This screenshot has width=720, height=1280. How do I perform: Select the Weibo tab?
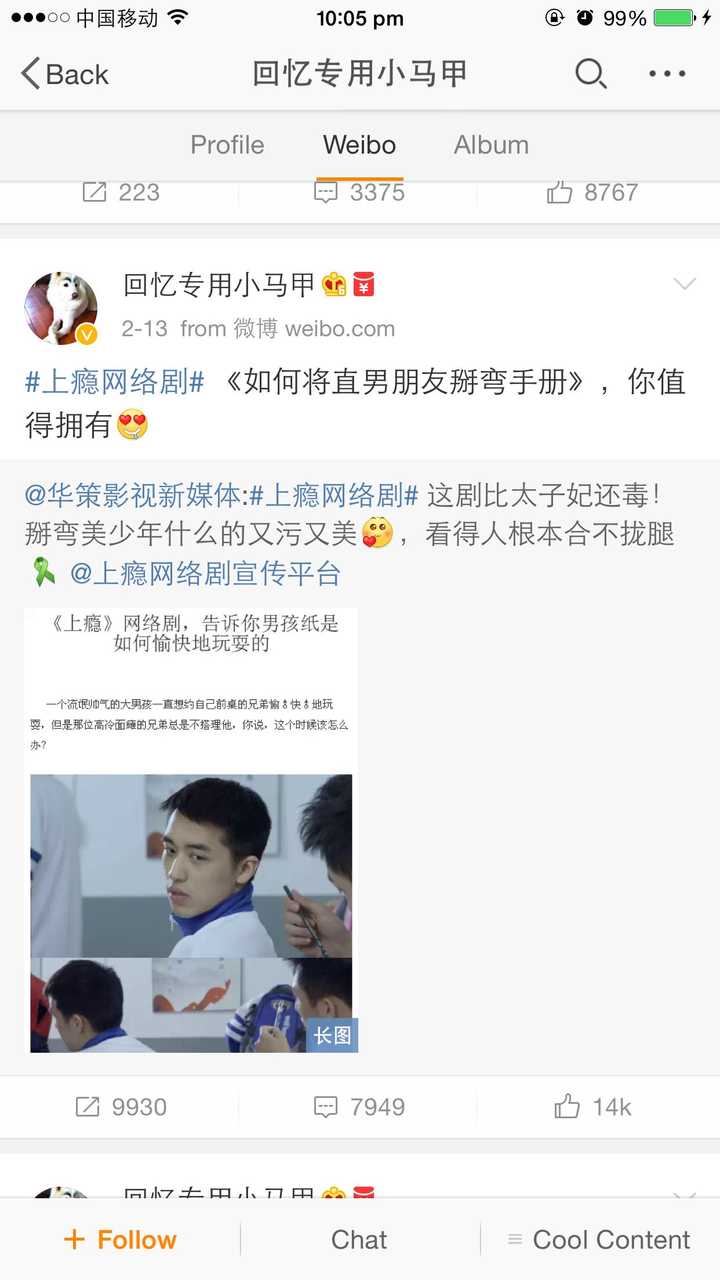tap(359, 145)
